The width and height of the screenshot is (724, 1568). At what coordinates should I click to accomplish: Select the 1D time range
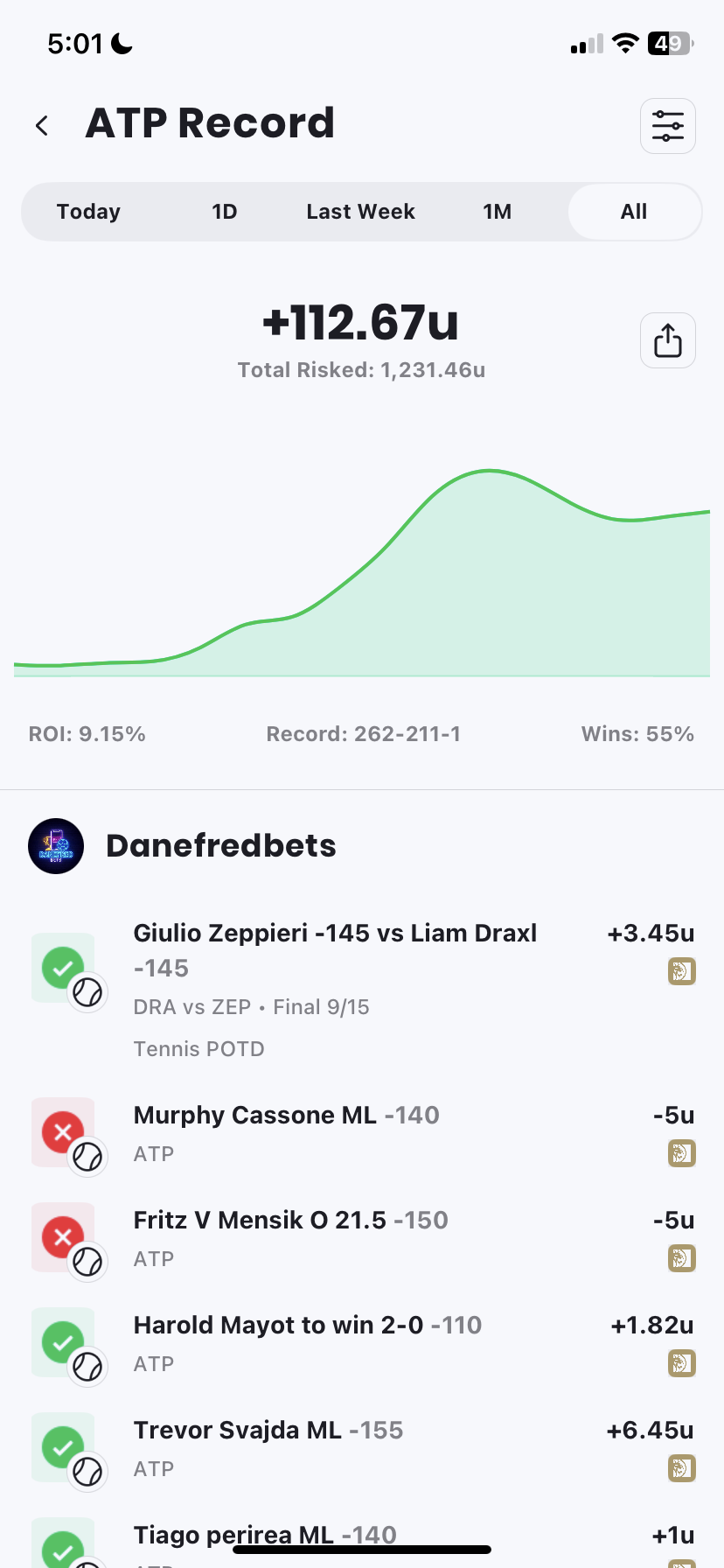225,212
